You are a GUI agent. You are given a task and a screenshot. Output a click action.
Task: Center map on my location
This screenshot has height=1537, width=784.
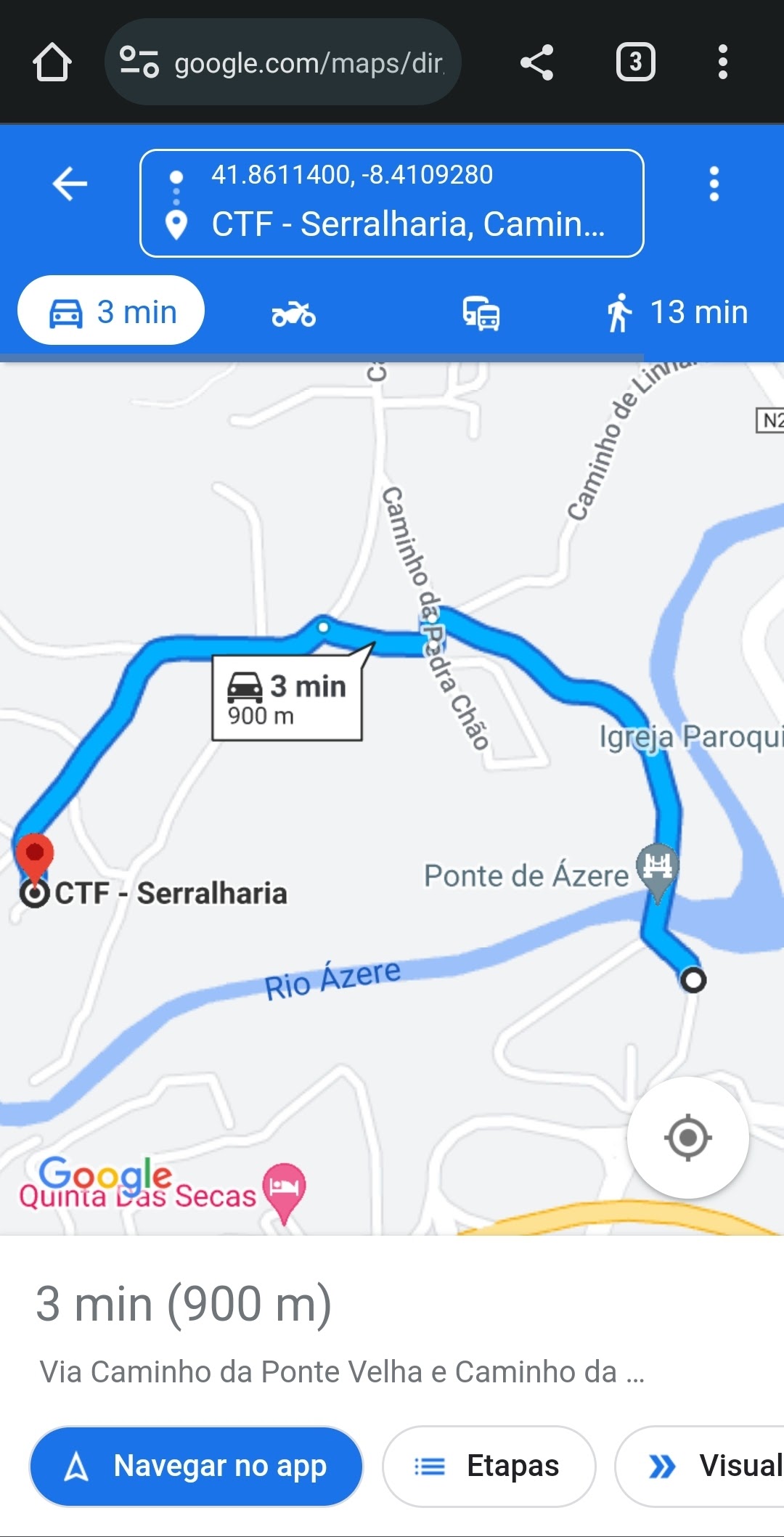(x=687, y=1138)
